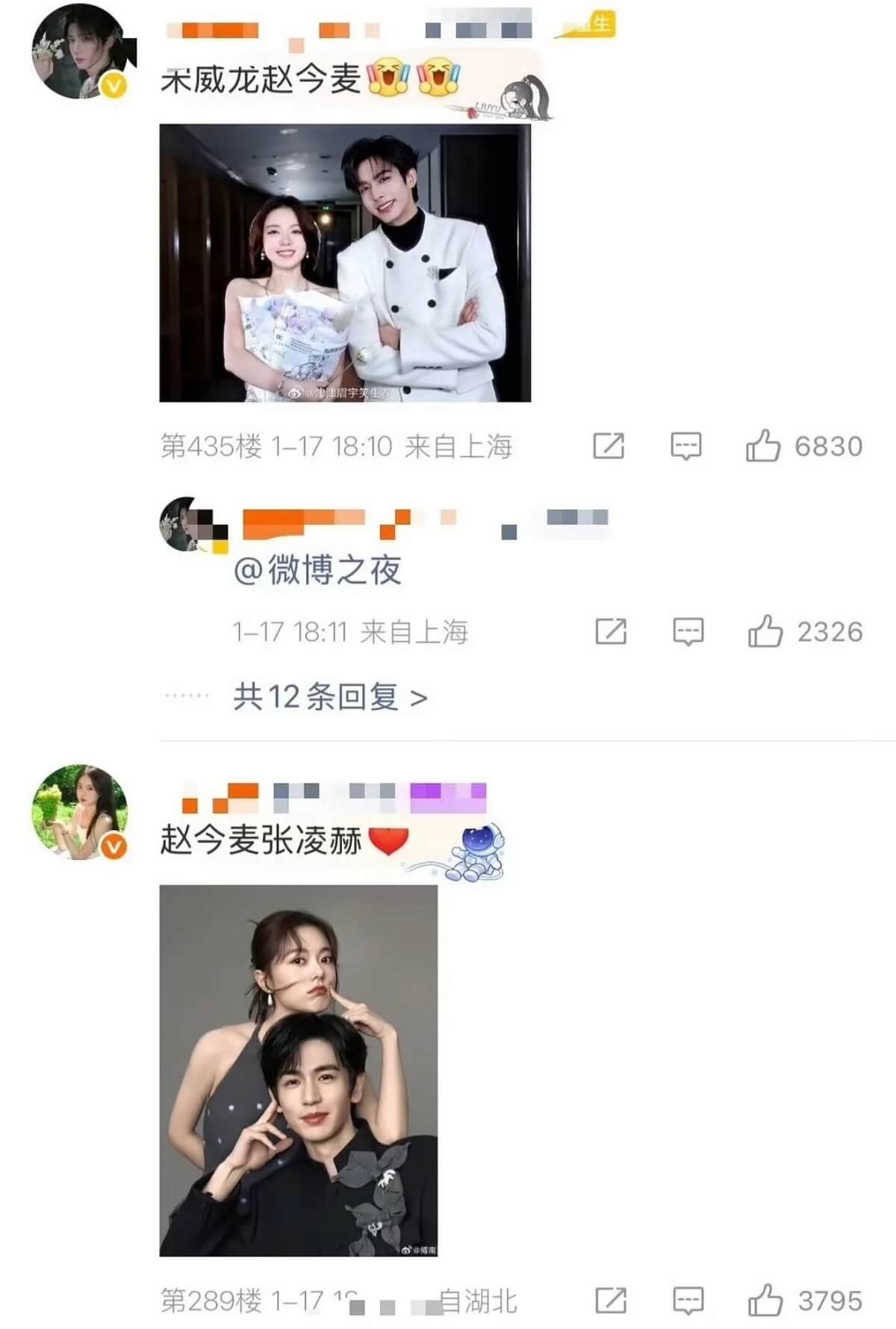Like the floor 289 comment
Screen dimensions: 896x1329
point(765,1301)
